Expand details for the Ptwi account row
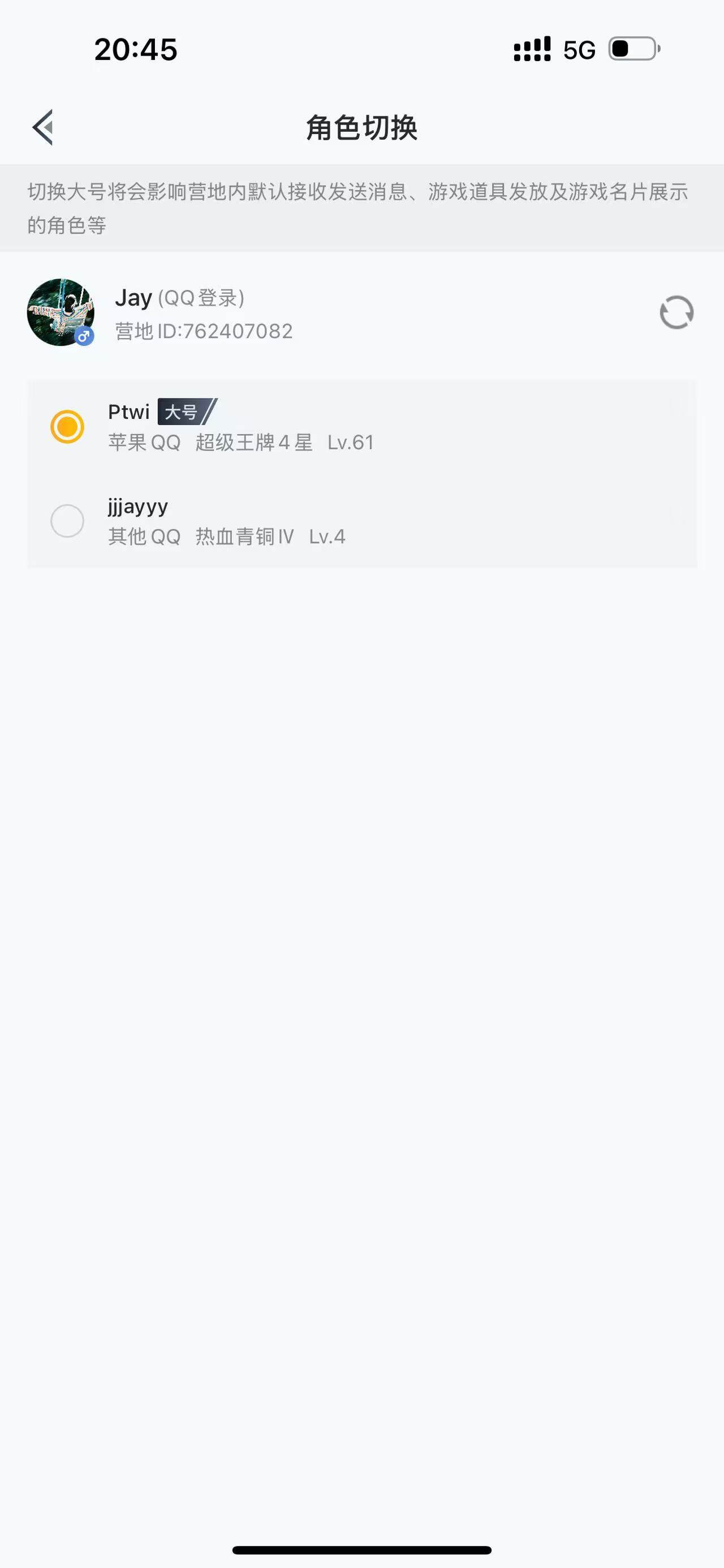 pyautogui.click(x=361, y=427)
